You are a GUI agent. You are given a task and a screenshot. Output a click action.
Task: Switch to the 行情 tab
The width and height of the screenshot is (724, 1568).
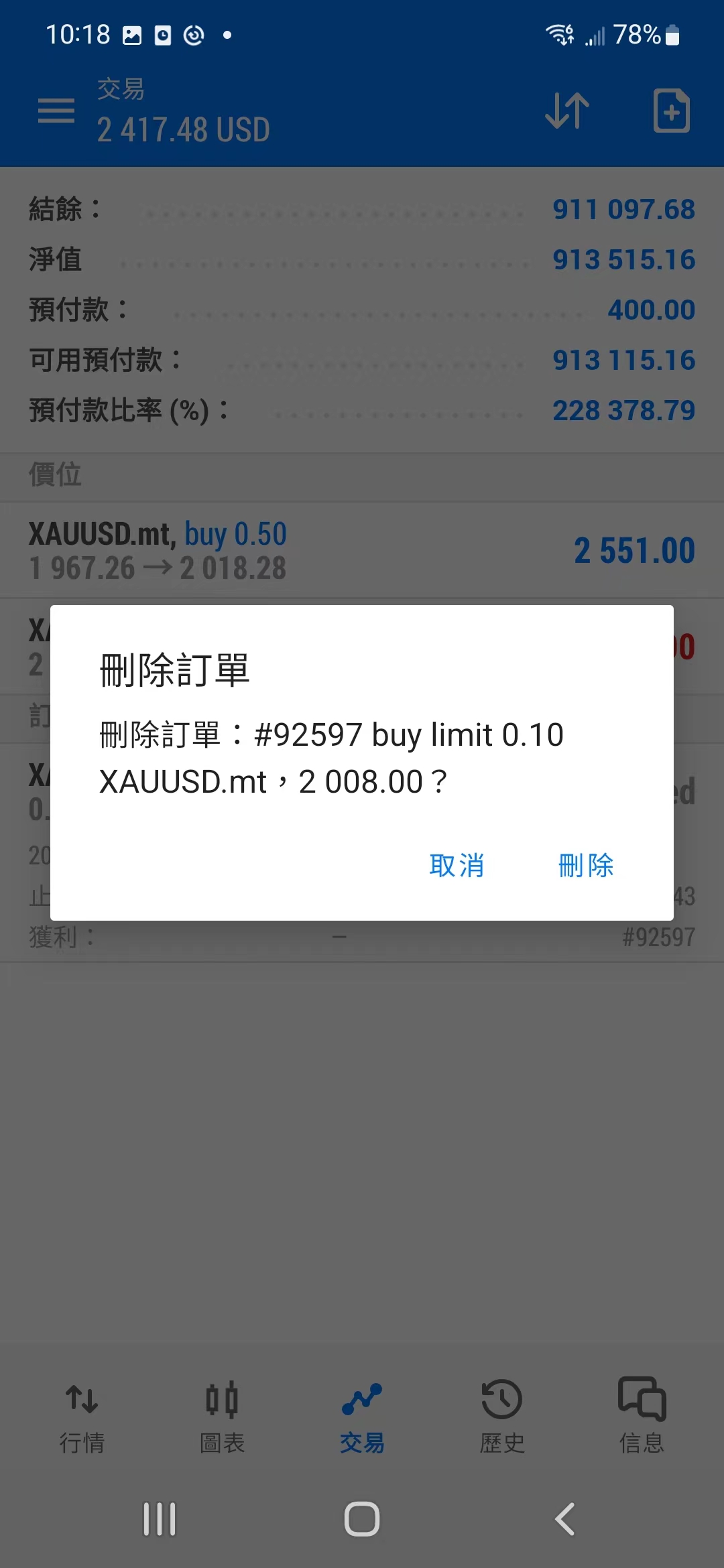[82, 1417]
